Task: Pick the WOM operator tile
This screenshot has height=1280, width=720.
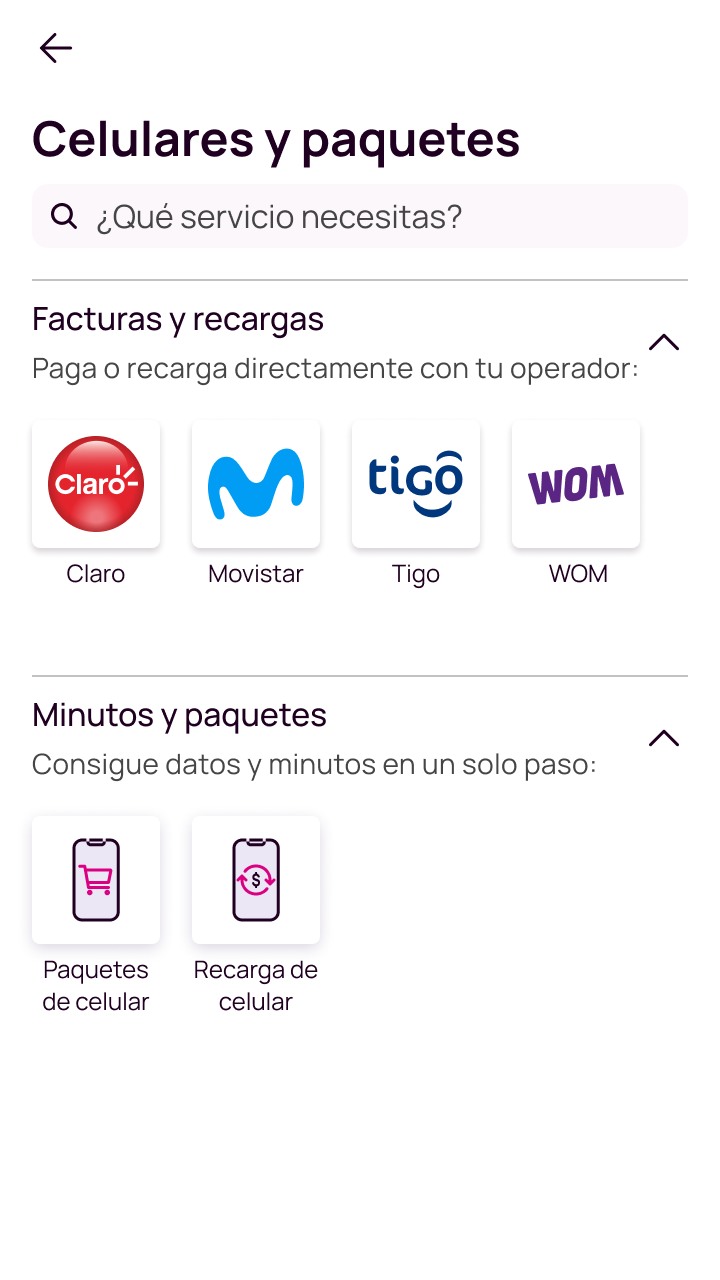Action: pyautogui.click(x=576, y=484)
